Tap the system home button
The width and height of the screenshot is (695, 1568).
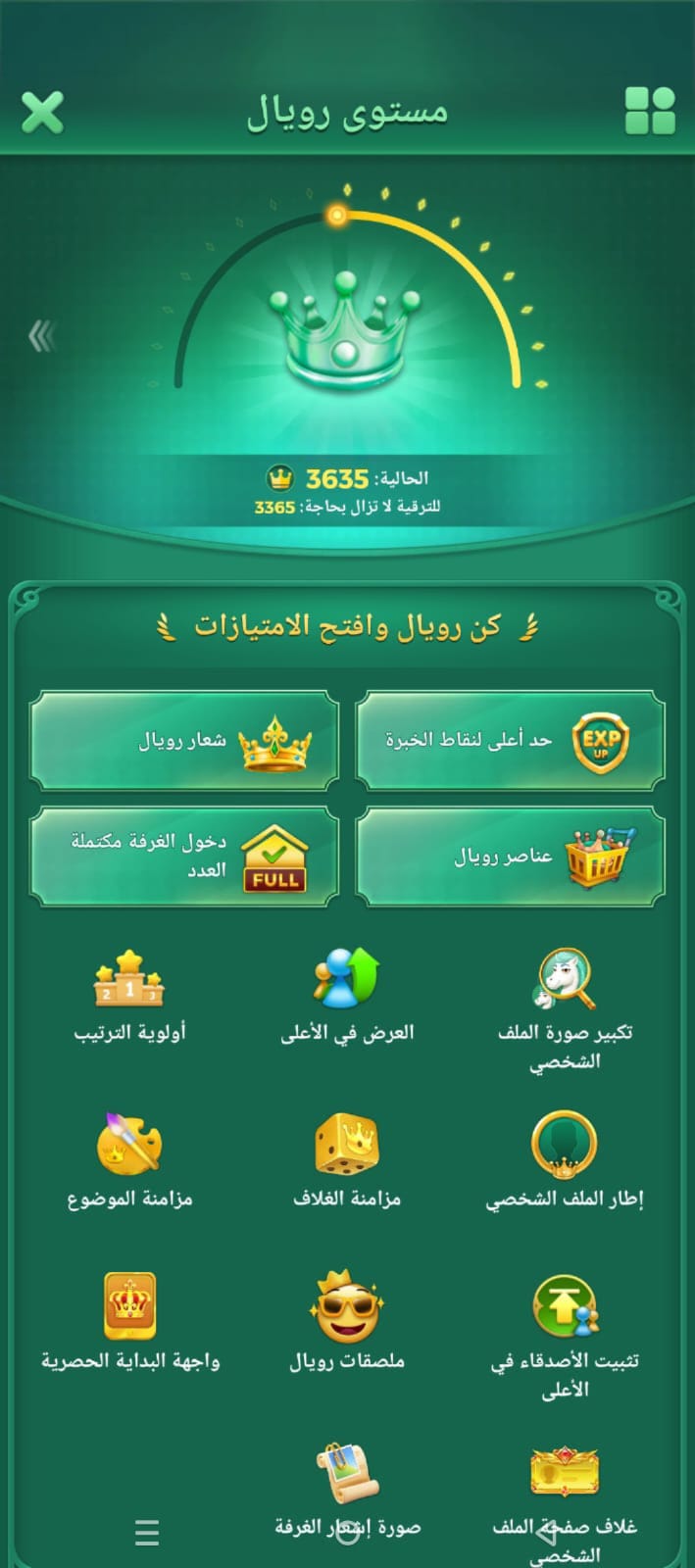347,1534
